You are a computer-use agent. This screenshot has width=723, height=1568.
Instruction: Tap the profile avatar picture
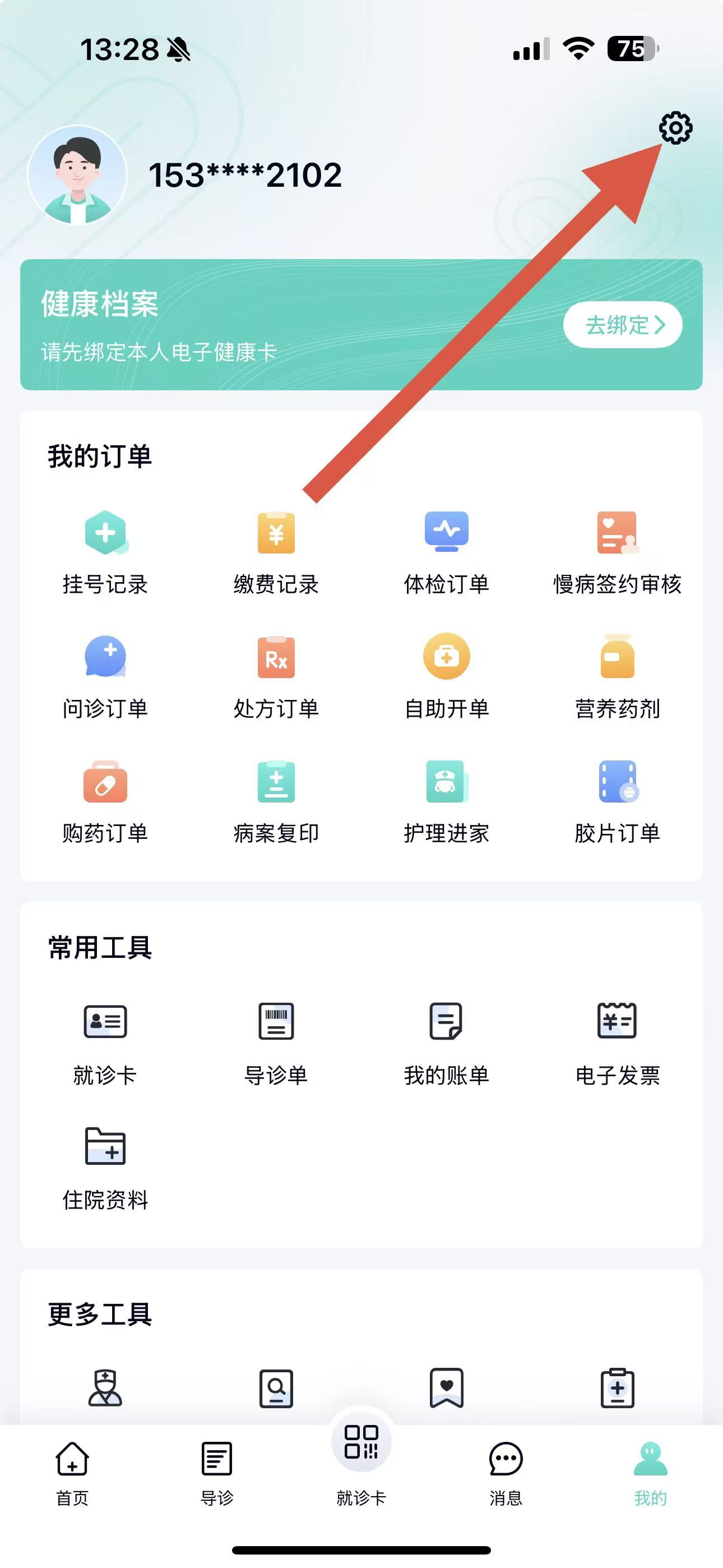[x=77, y=175]
